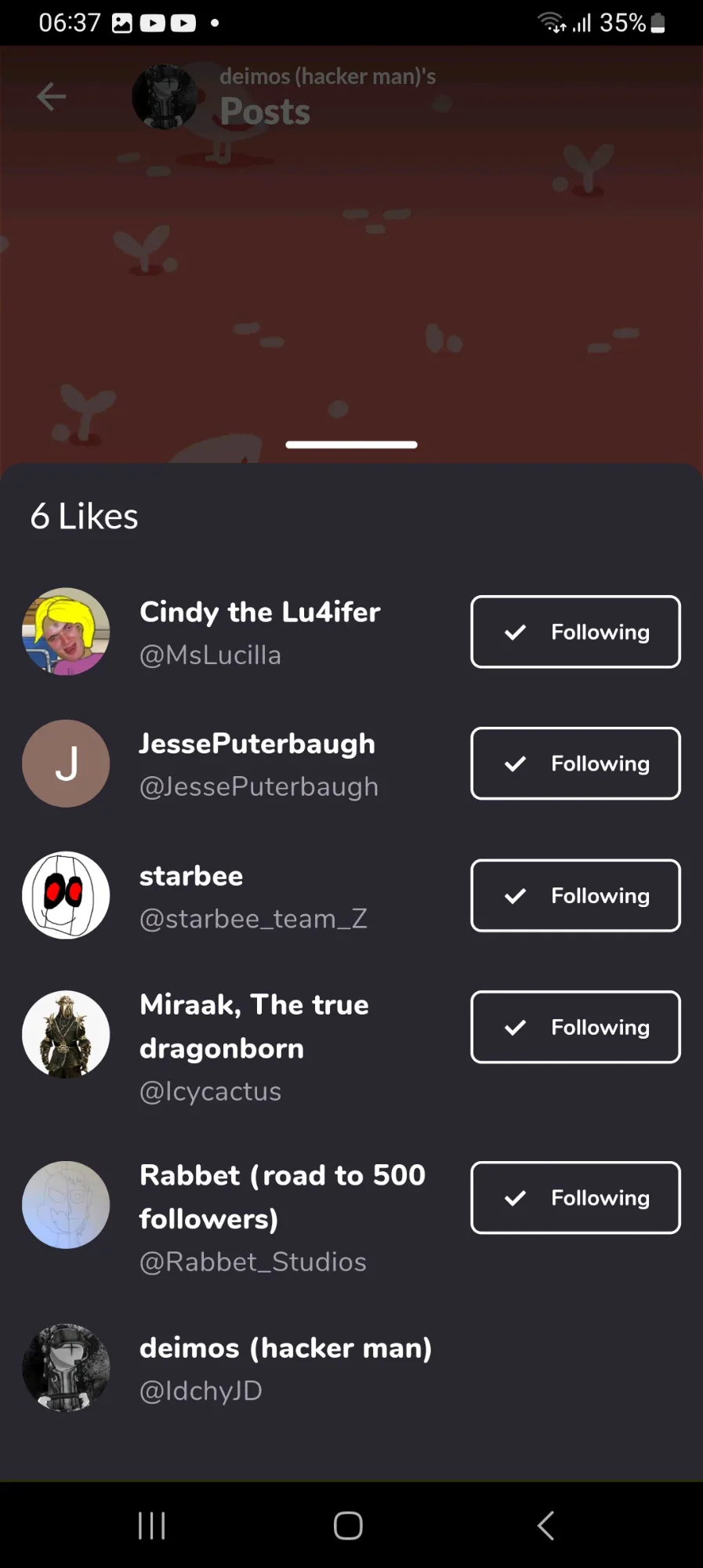
Task: Go to the home screen
Action: click(348, 1526)
